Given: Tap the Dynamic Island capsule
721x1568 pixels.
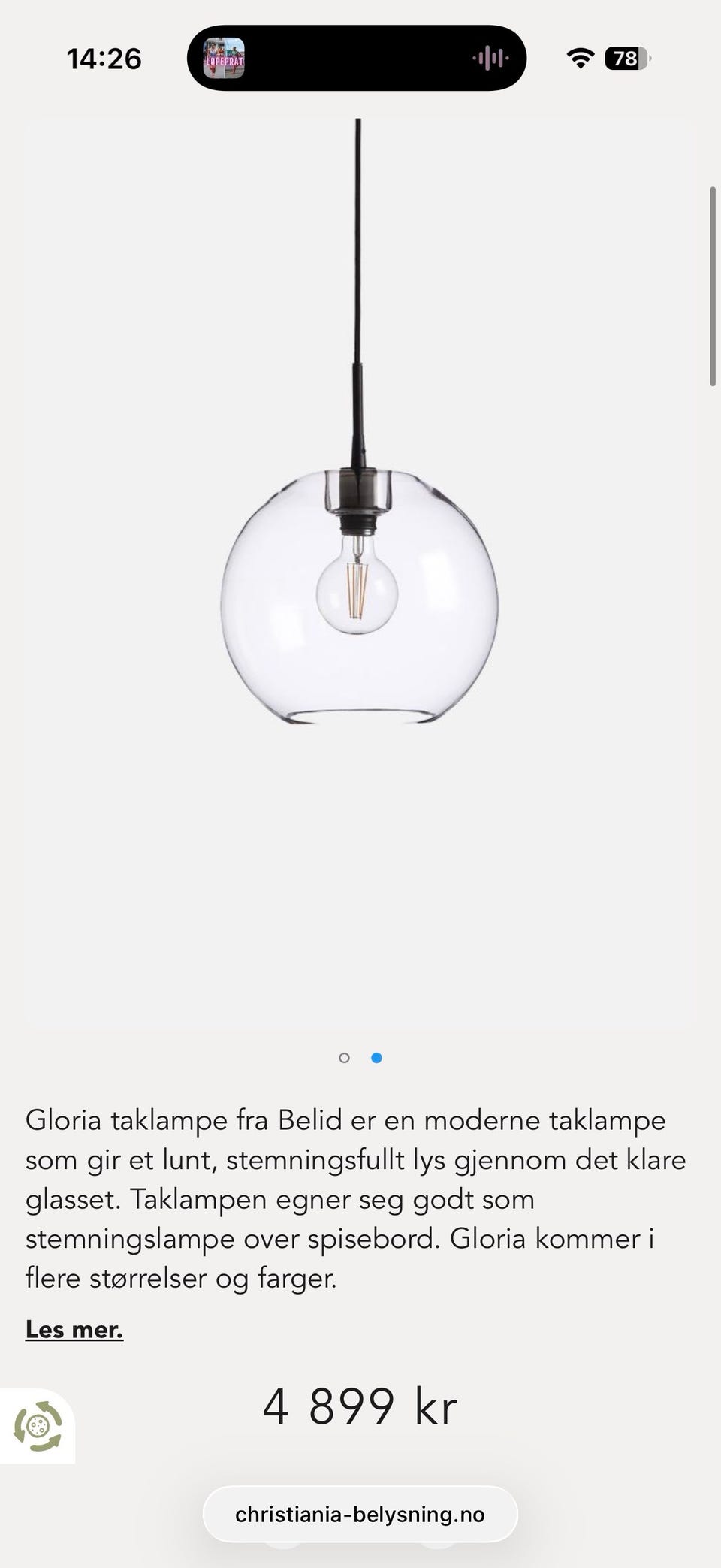Looking at the screenshot, I should click(x=357, y=59).
